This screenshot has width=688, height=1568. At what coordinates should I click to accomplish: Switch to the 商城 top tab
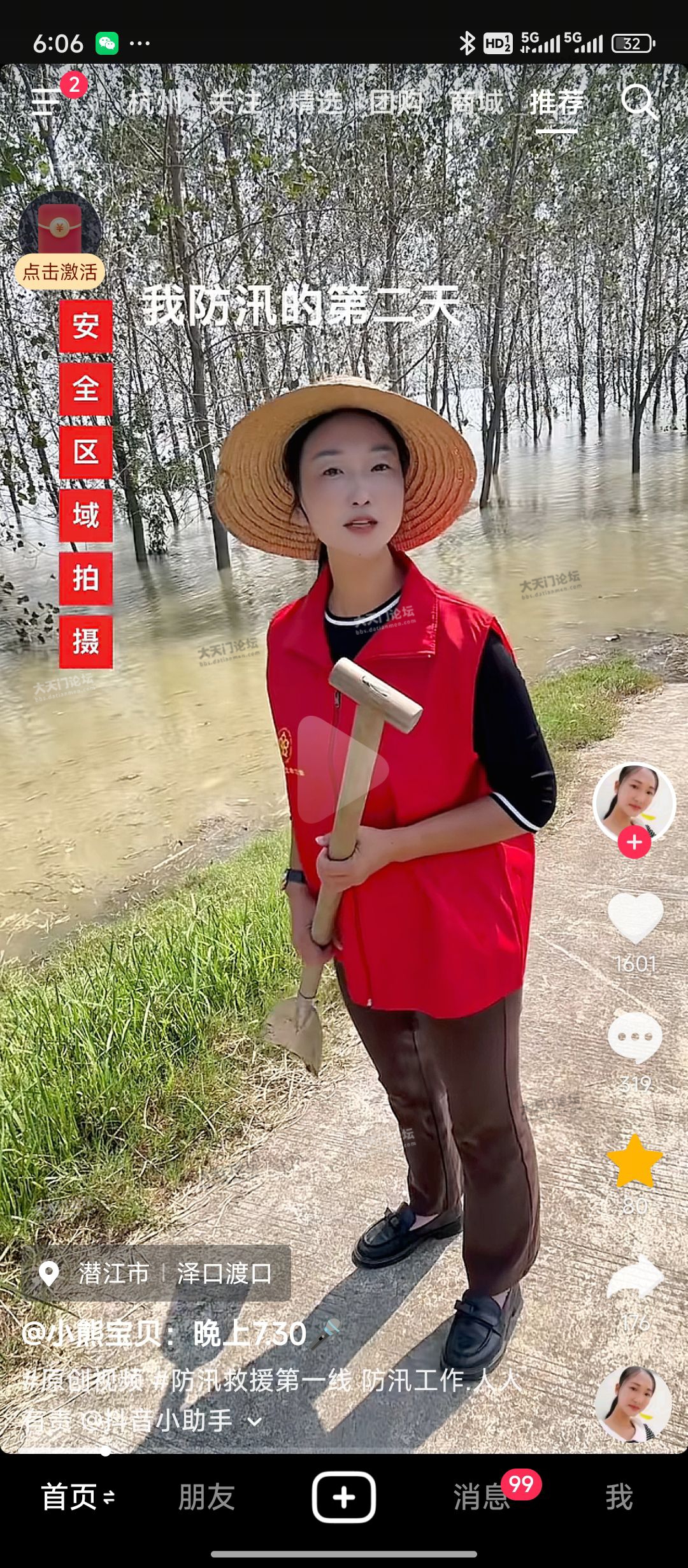[x=476, y=102]
